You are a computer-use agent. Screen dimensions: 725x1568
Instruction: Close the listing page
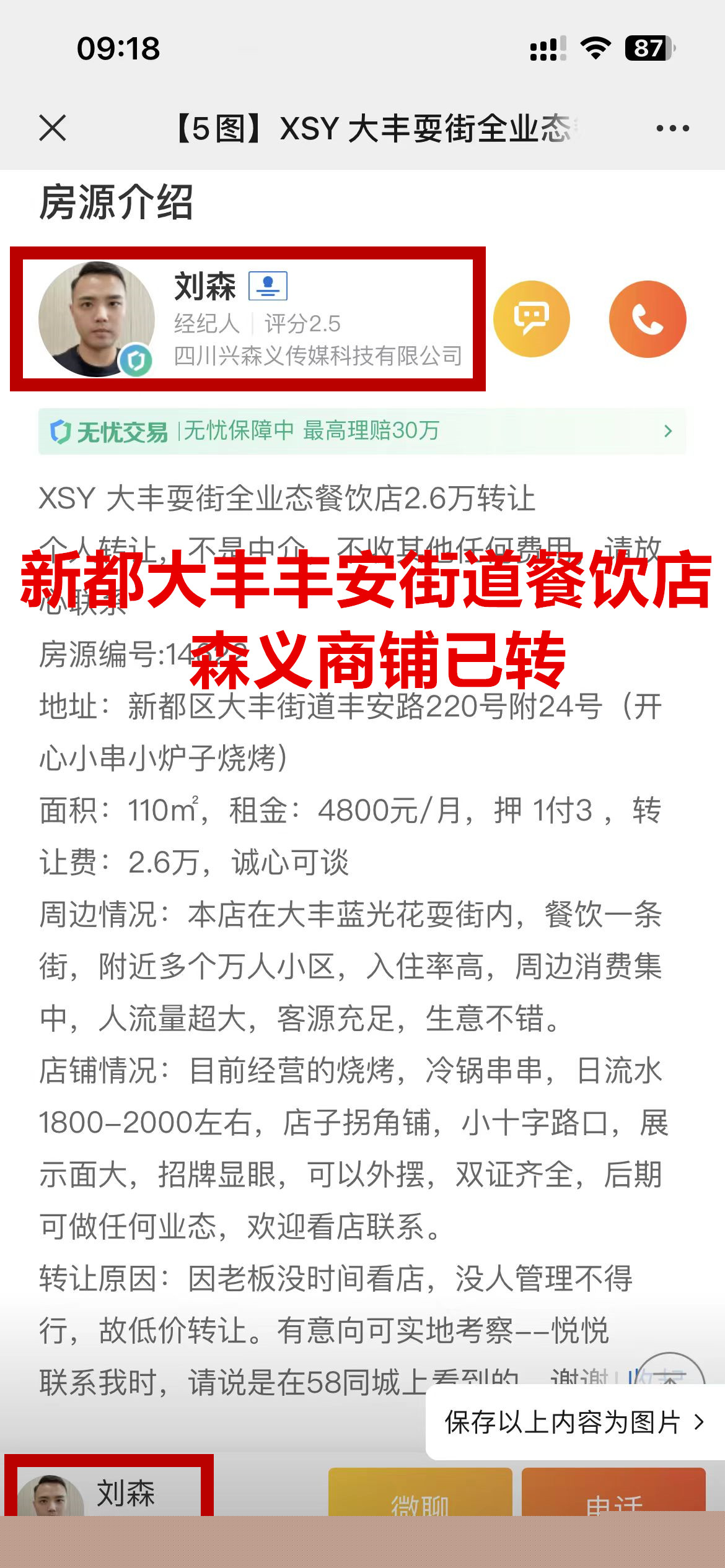52,128
